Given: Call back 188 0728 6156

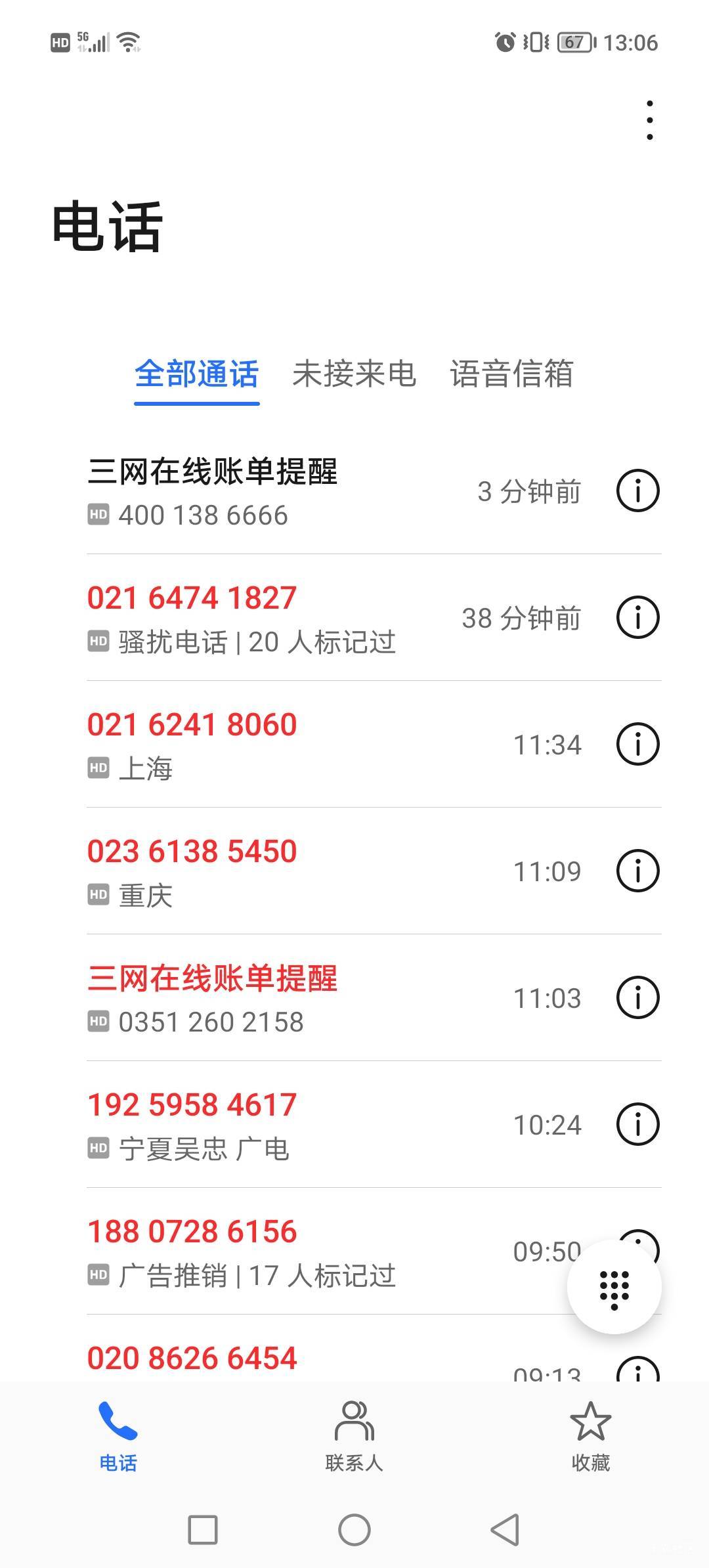Looking at the screenshot, I should pos(263,1252).
